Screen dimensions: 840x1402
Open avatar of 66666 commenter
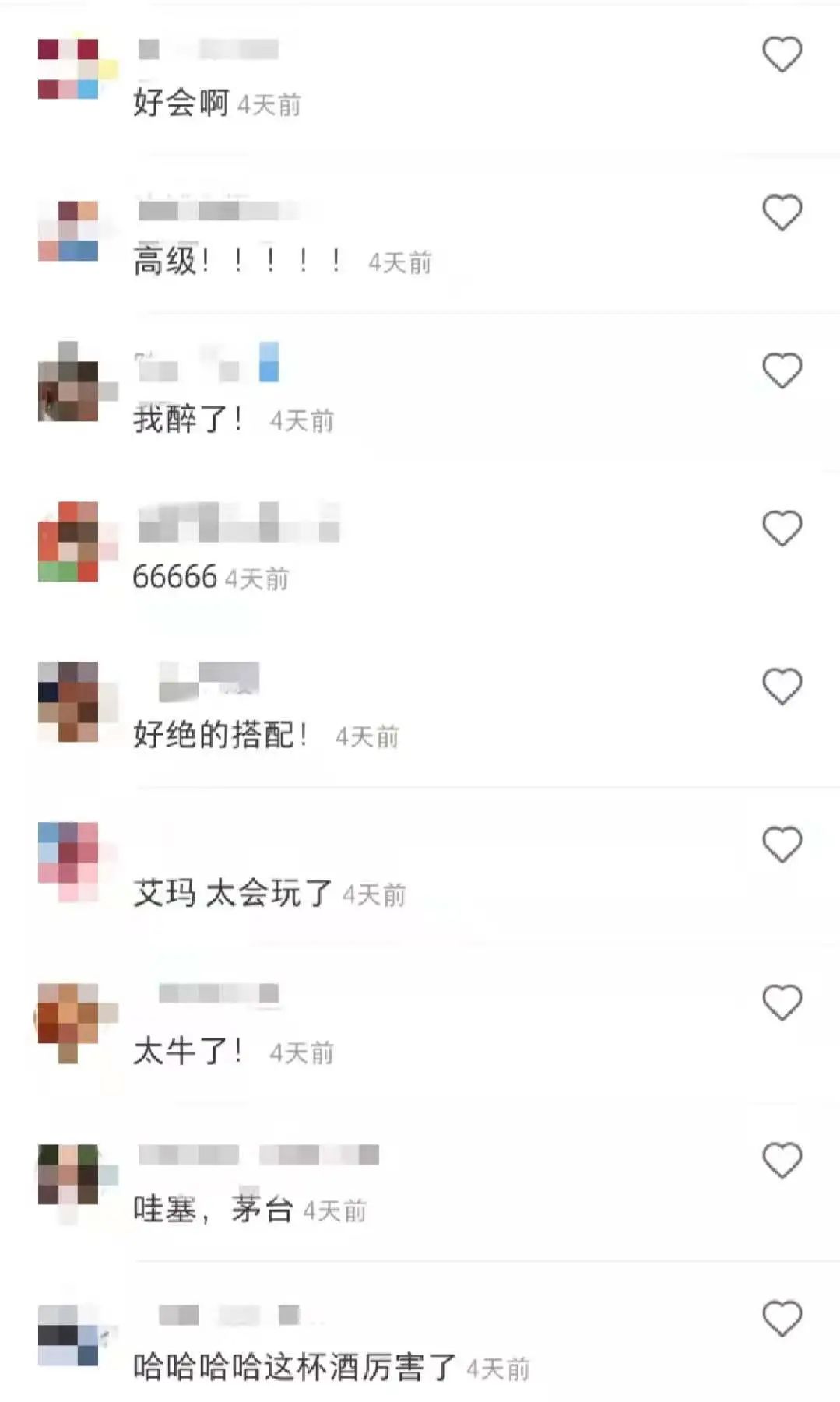[69, 543]
